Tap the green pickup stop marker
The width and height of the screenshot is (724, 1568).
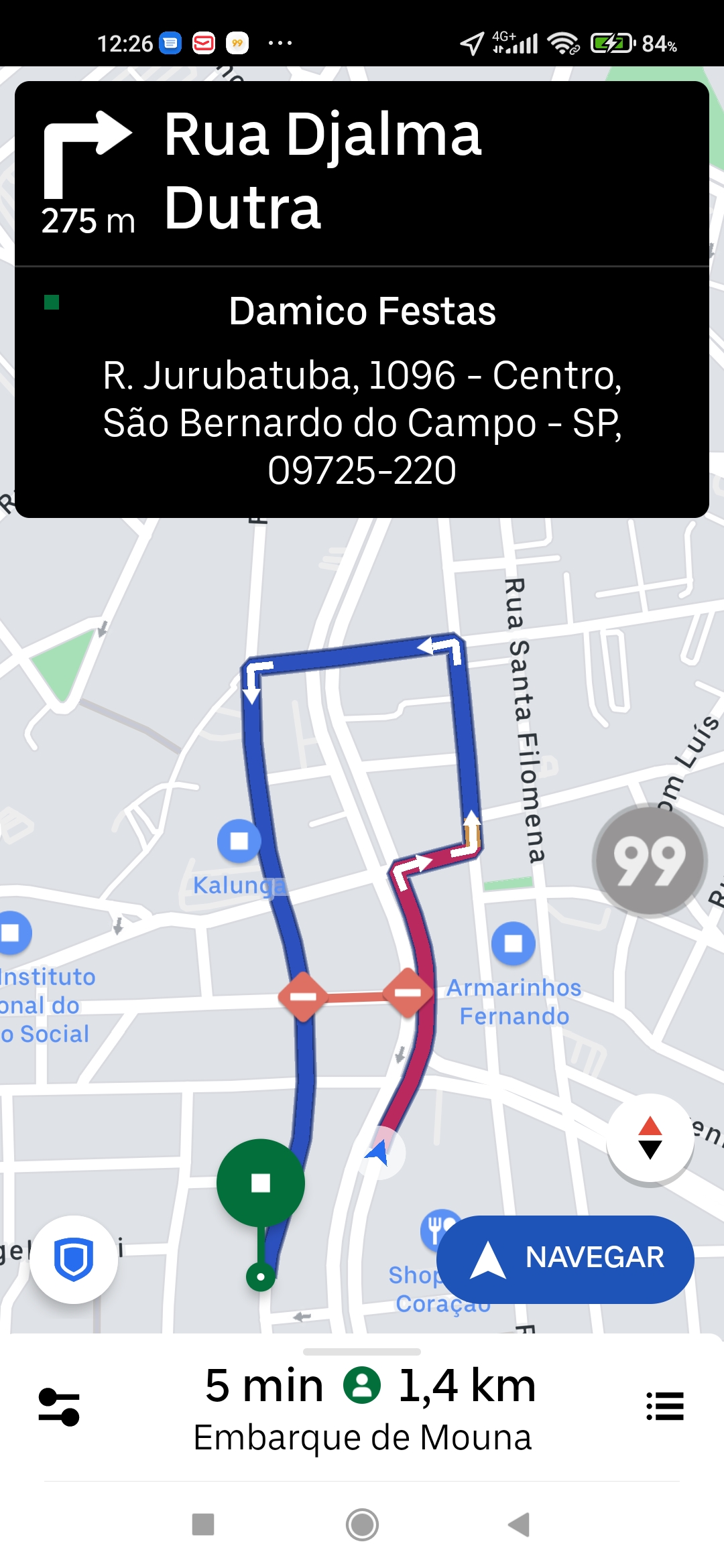coord(261,1183)
